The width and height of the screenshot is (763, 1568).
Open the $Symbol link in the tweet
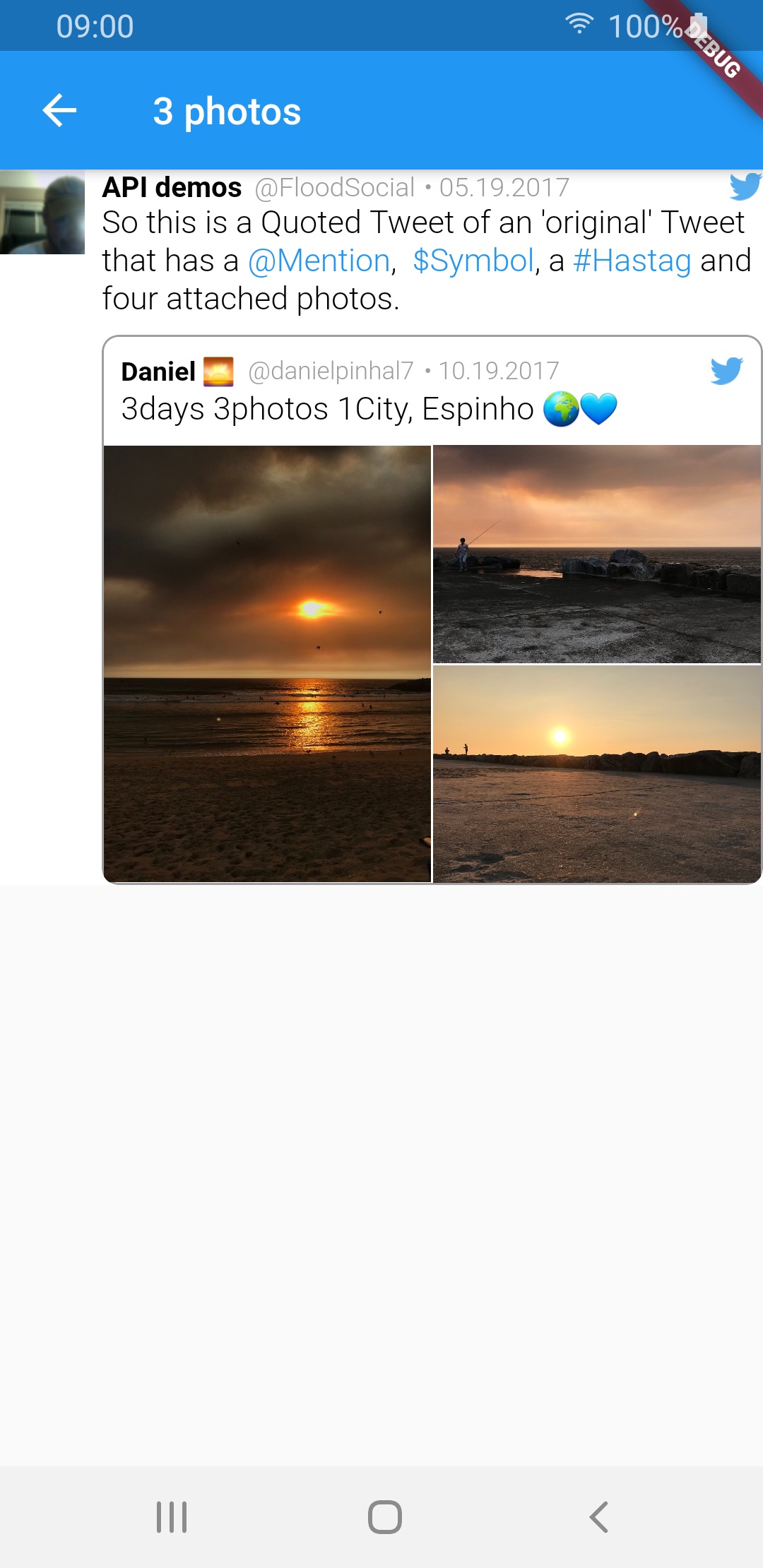pyautogui.click(x=473, y=261)
